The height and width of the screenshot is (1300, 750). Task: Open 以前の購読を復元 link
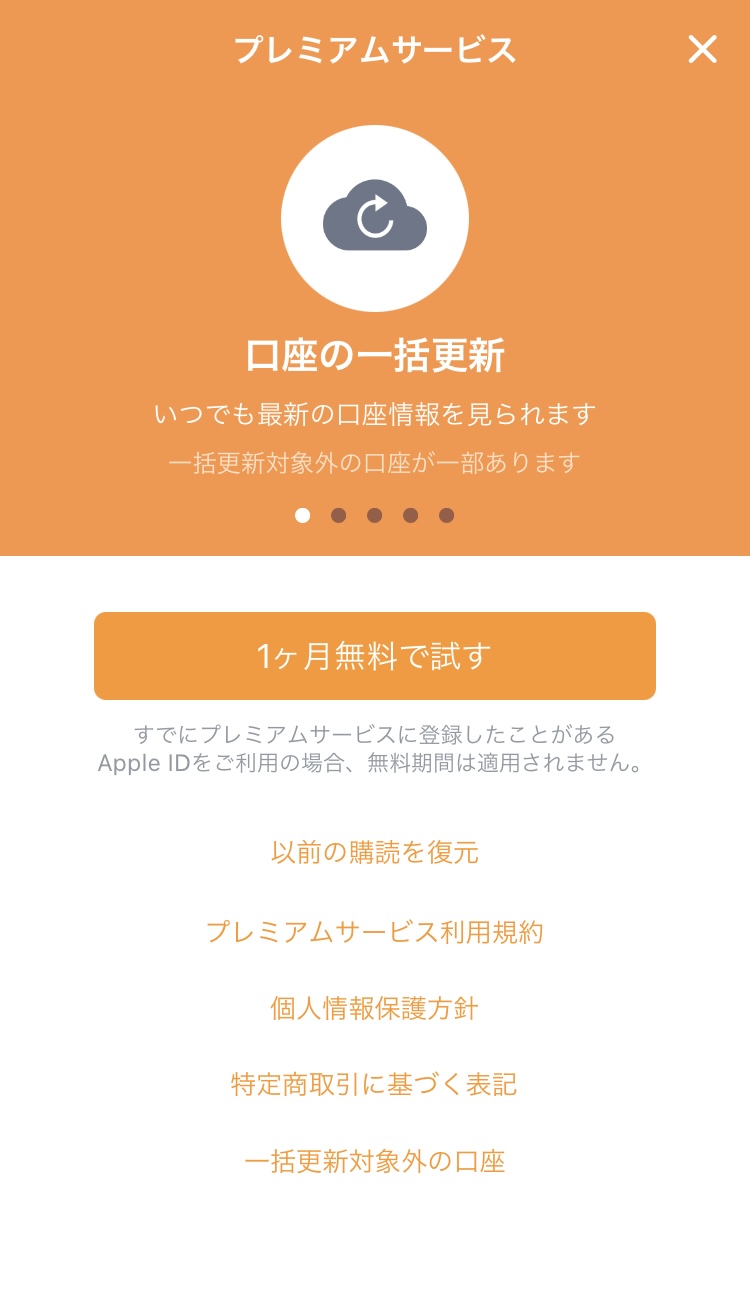tap(375, 853)
